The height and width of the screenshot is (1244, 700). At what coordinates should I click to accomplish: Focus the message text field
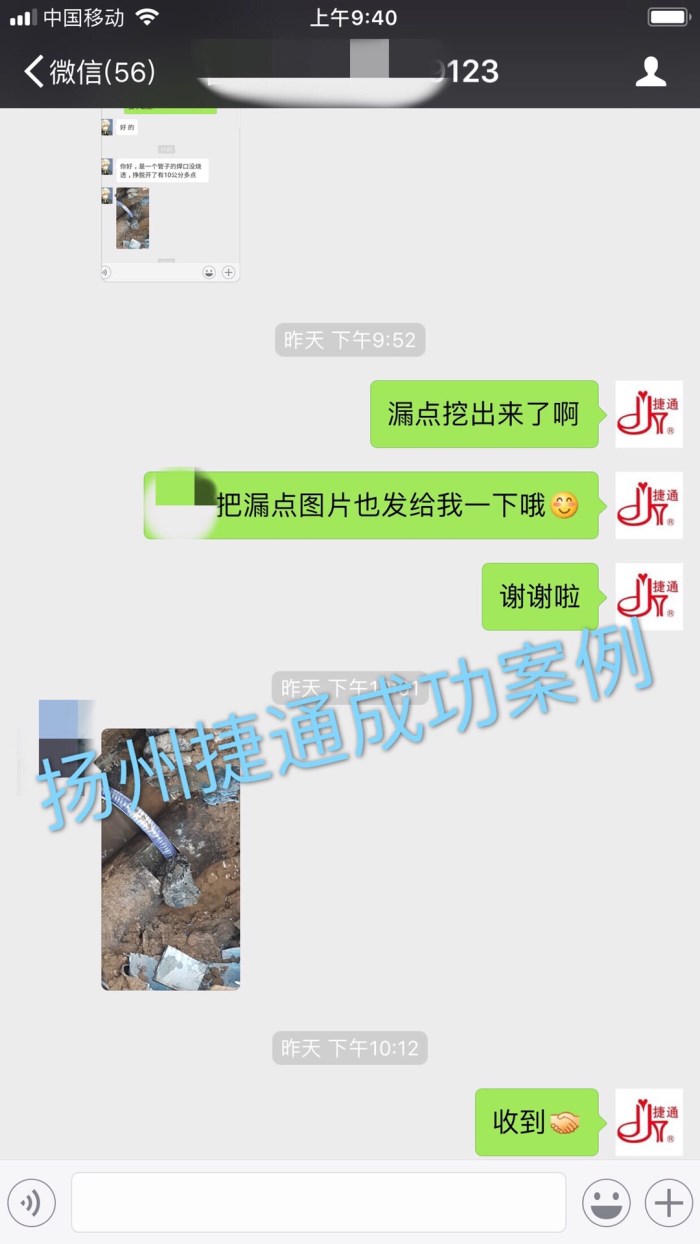tap(318, 1202)
